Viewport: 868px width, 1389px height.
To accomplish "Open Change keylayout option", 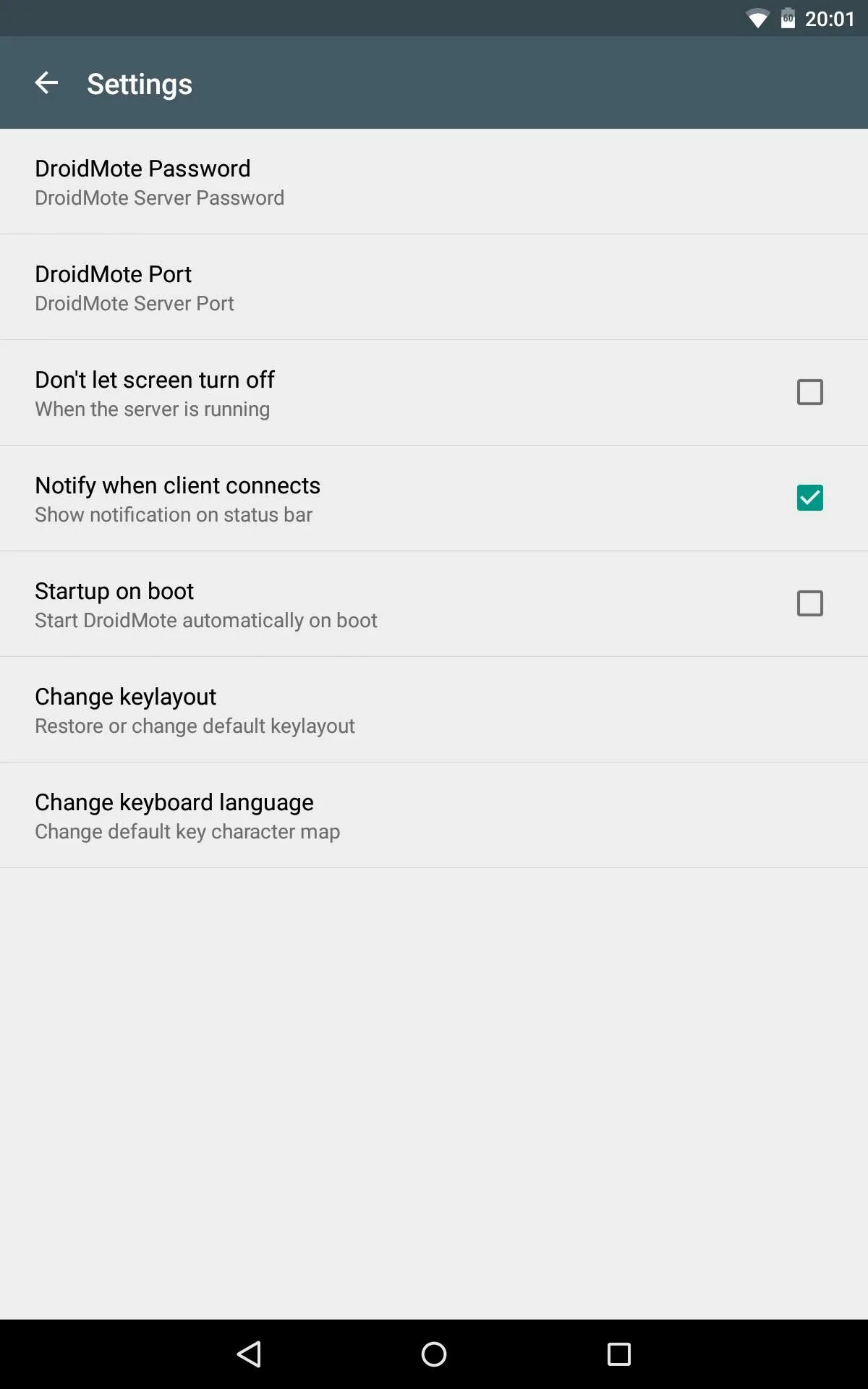I will point(434,710).
